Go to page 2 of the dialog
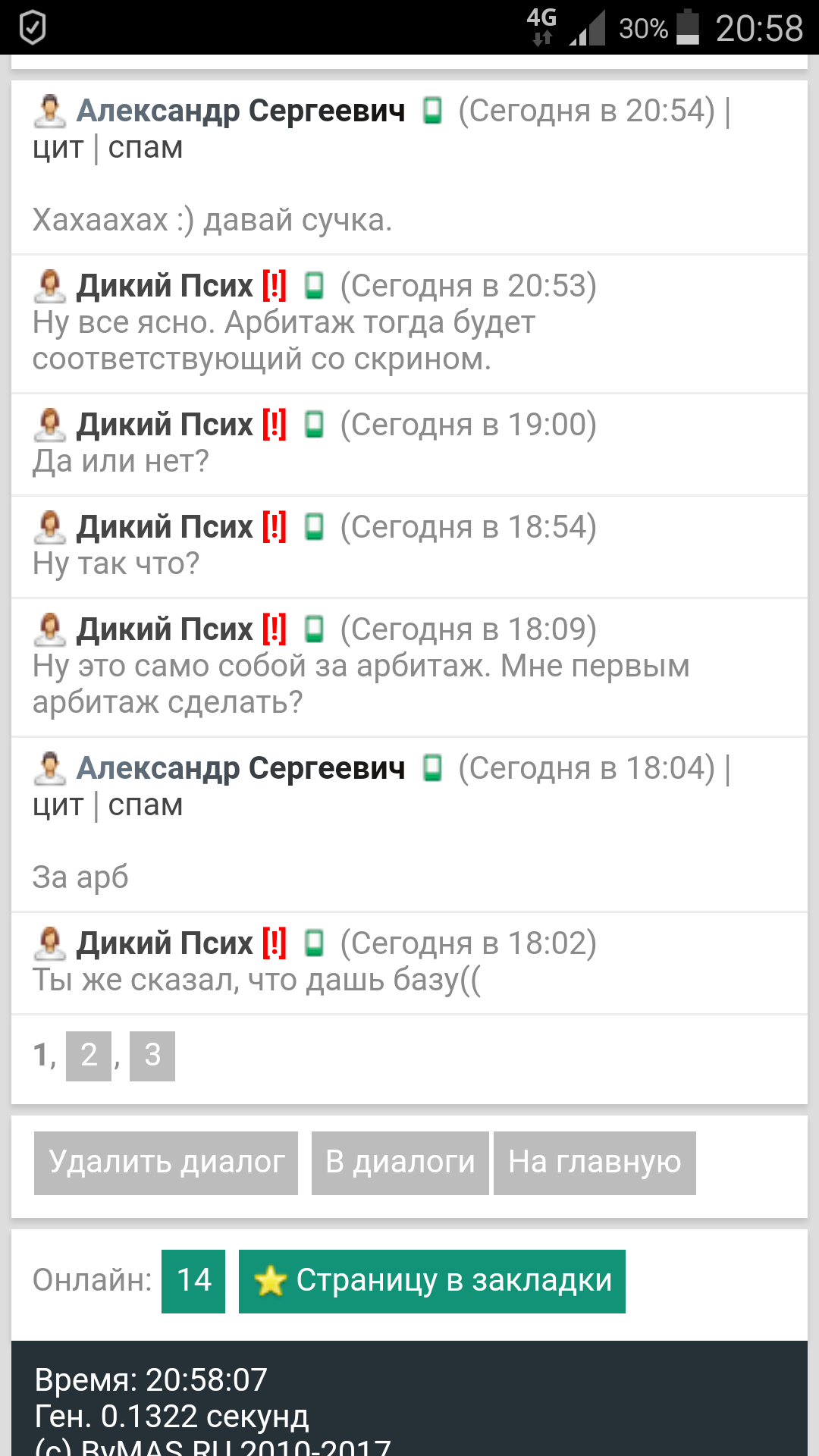The height and width of the screenshot is (1456, 819). point(89,1056)
